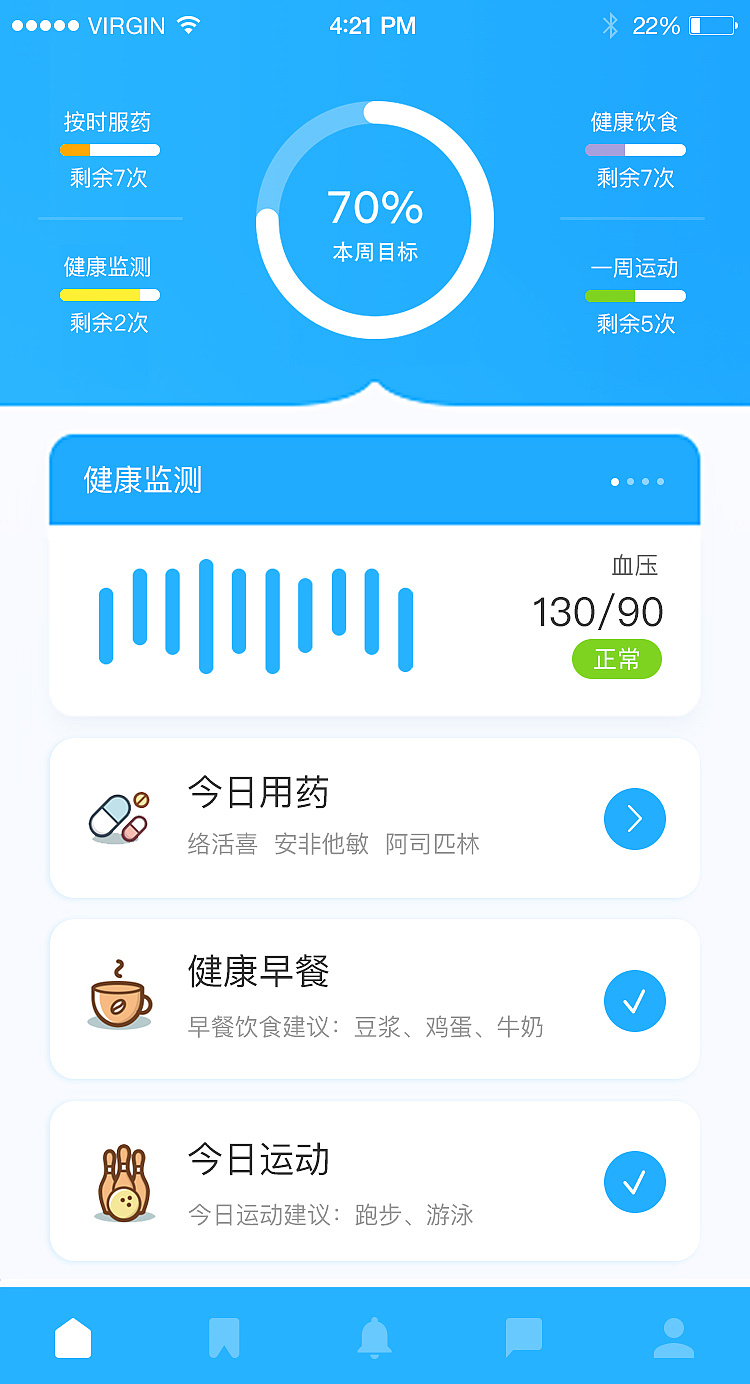The width and height of the screenshot is (750, 1384).
Task: Open the bookmarks icon in bottom navigation
Action: pos(224,1335)
